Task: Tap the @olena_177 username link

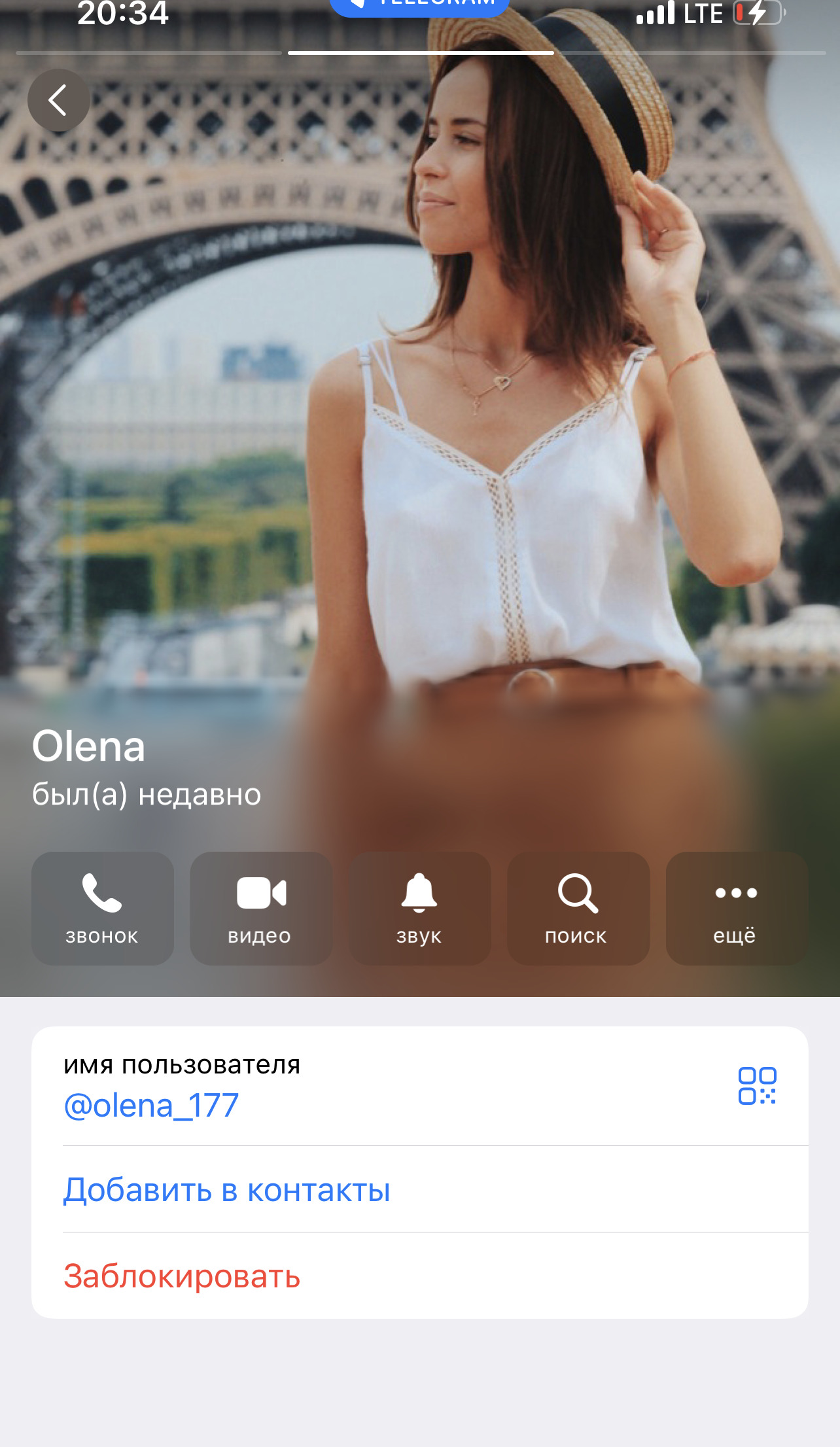Action: [152, 1106]
